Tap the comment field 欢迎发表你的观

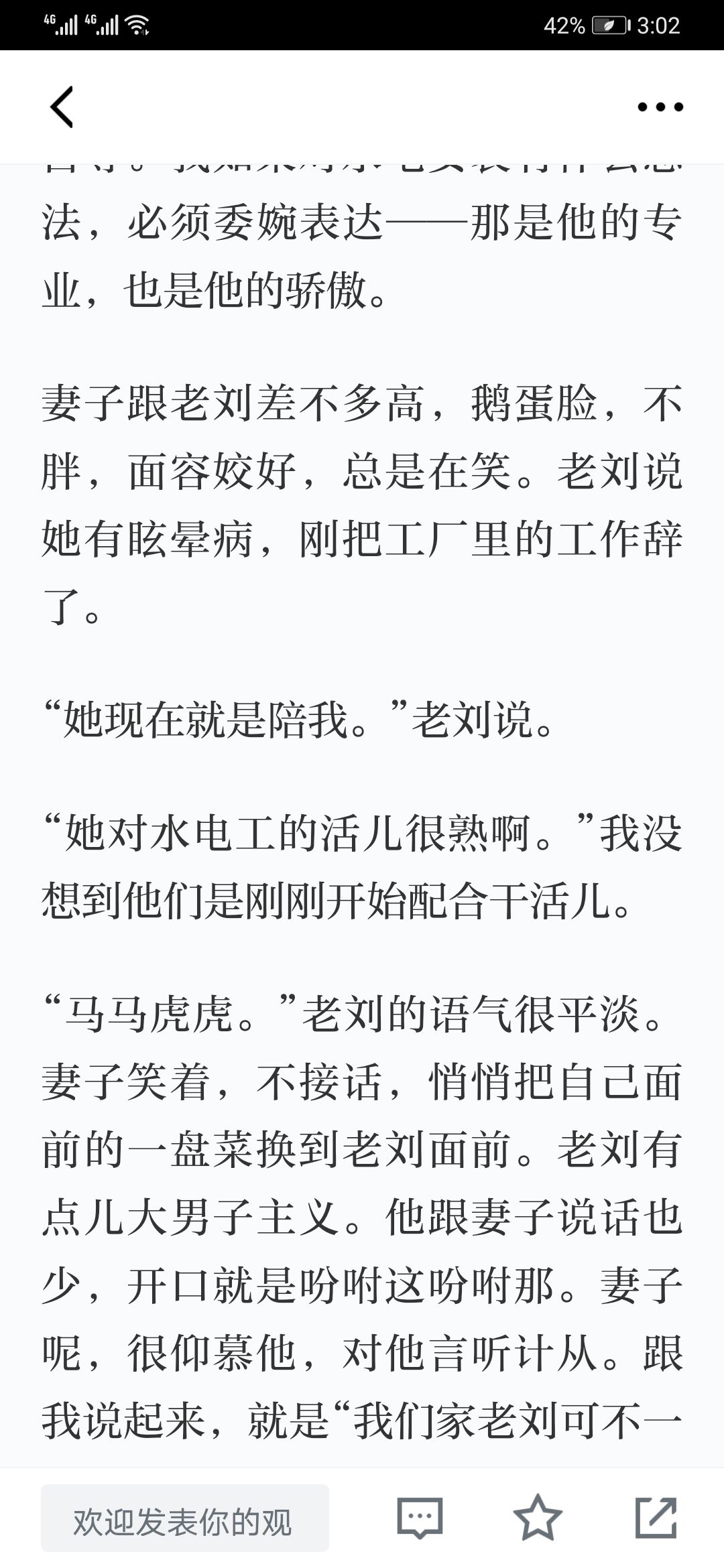click(185, 1518)
